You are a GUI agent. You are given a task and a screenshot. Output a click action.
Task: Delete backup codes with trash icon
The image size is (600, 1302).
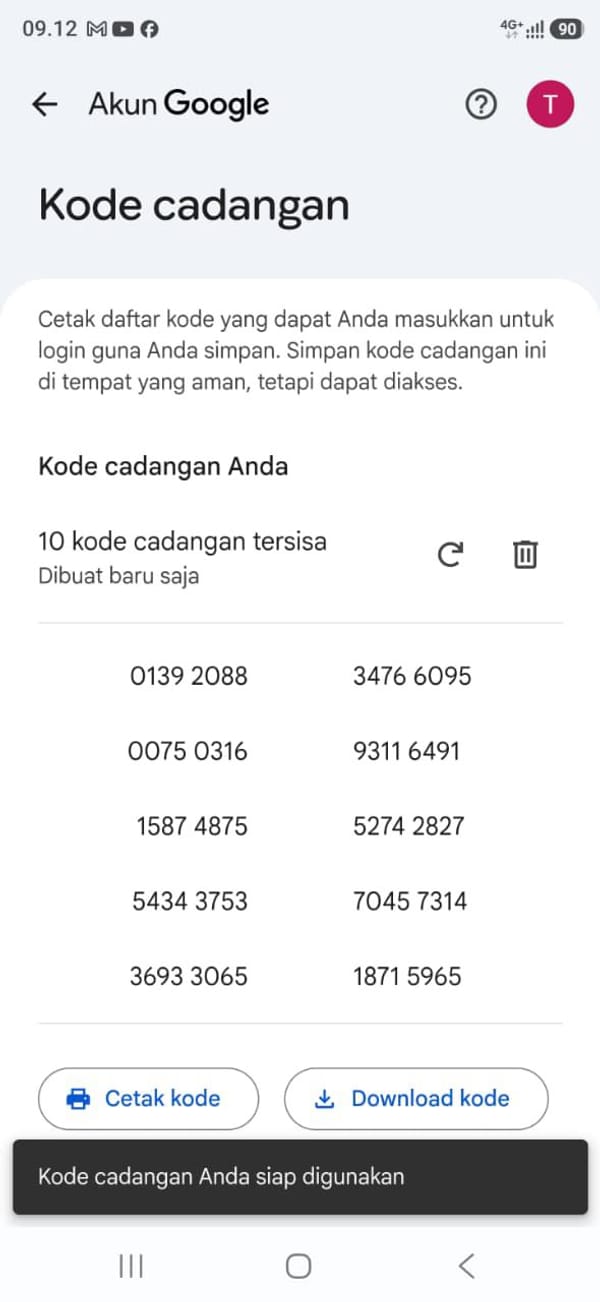(x=525, y=554)
